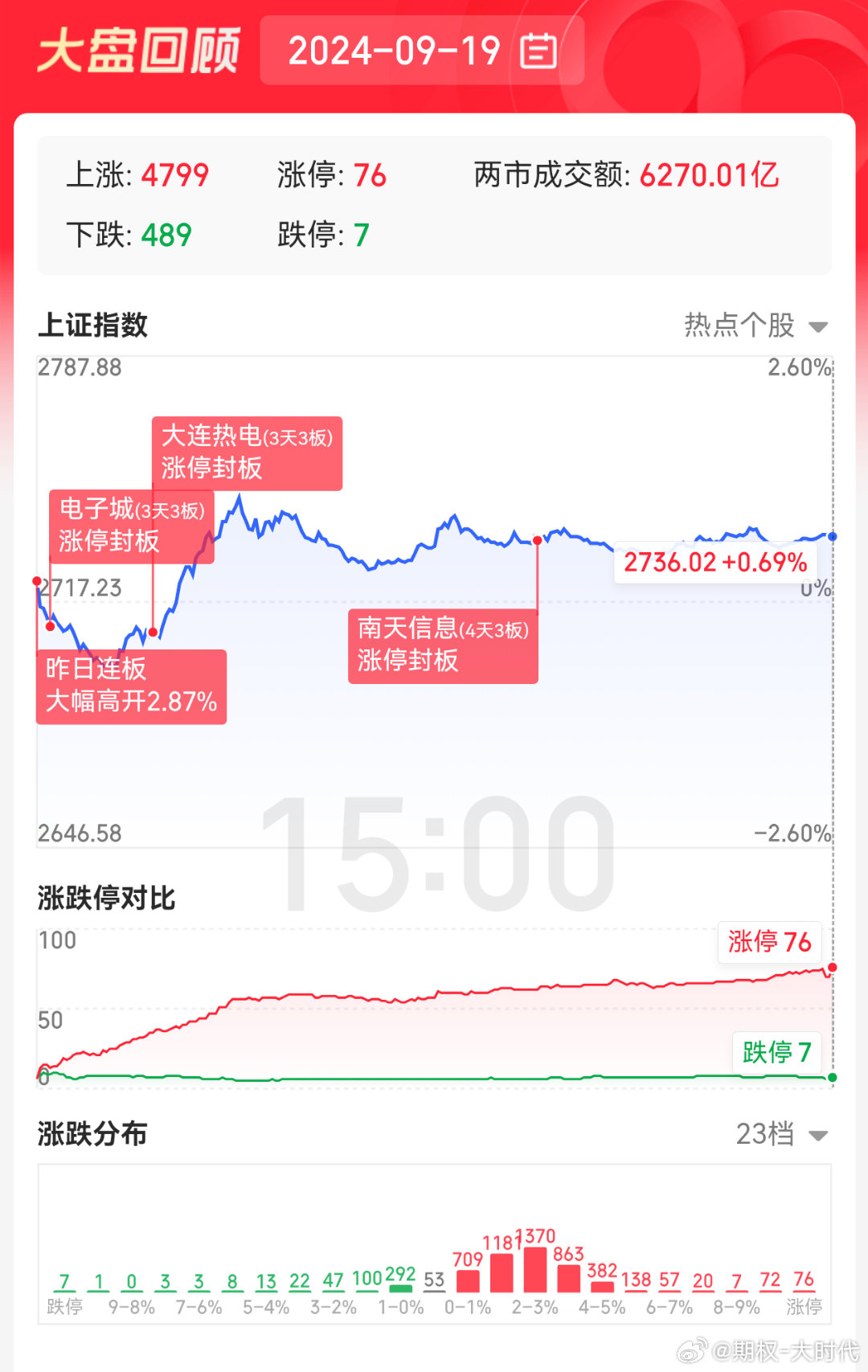Click the 昨日连板 大幅高开 annotation
The width and height of the screenshot is (868, 1372).
coord(131,686)
